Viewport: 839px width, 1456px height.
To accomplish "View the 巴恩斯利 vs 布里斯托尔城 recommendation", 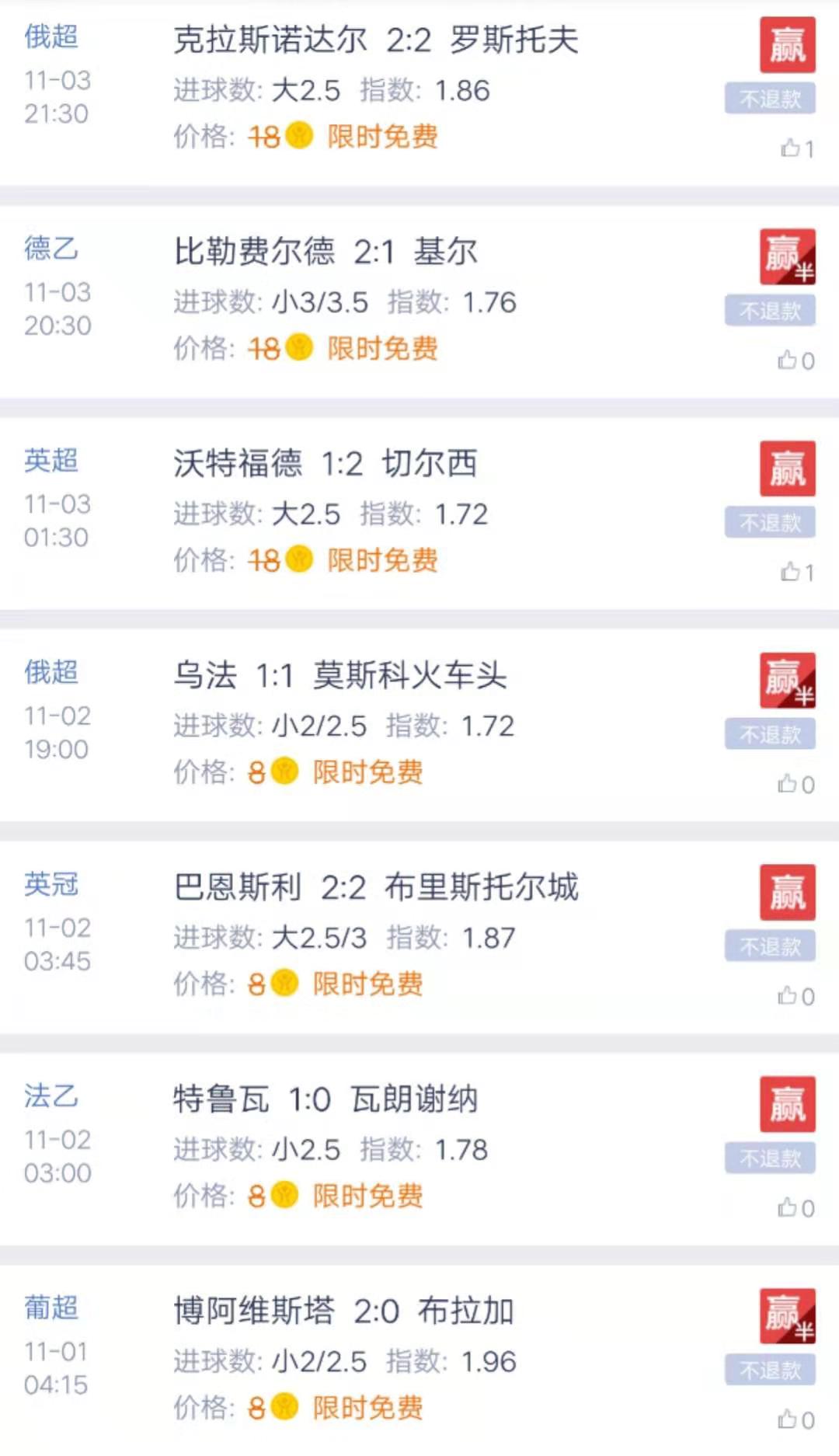I will click(x=376, y=887).
